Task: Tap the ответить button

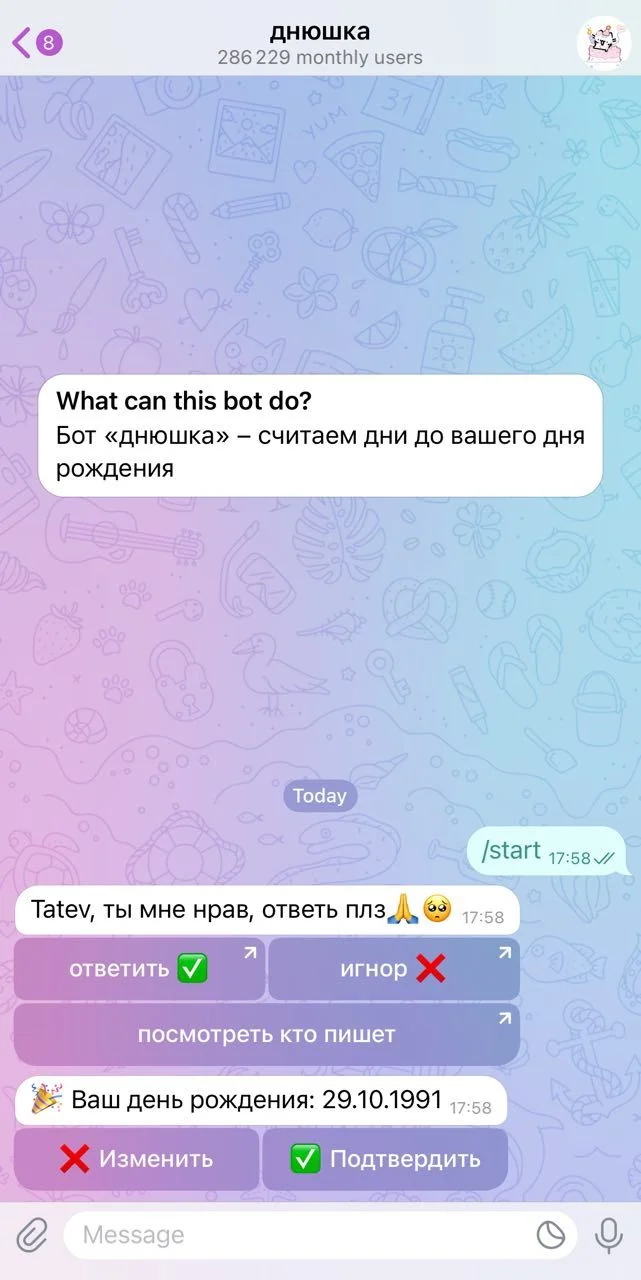Action: pos(139,969)
